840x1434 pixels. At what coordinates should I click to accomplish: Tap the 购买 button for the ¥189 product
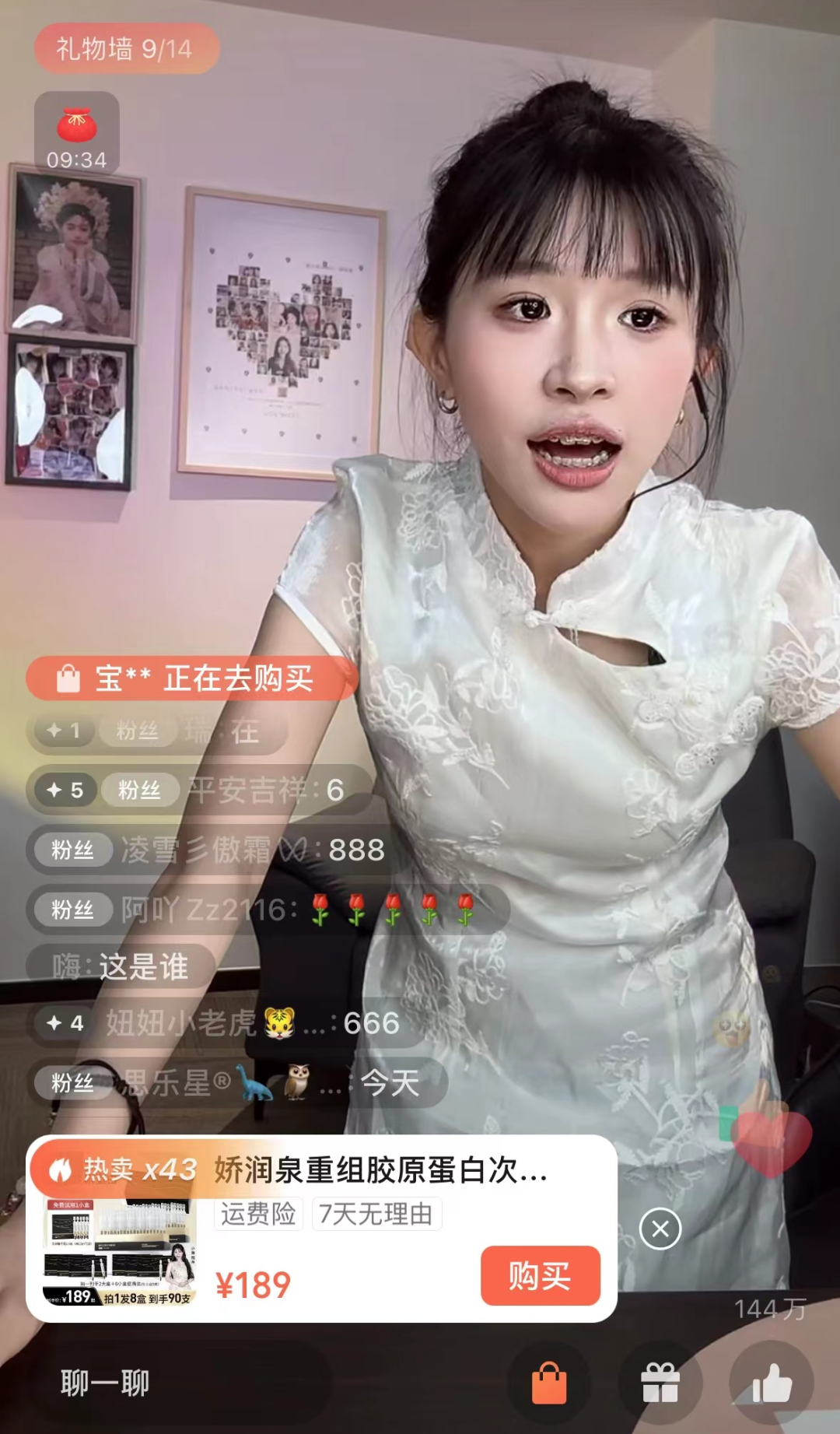(x=540, y=1276)
